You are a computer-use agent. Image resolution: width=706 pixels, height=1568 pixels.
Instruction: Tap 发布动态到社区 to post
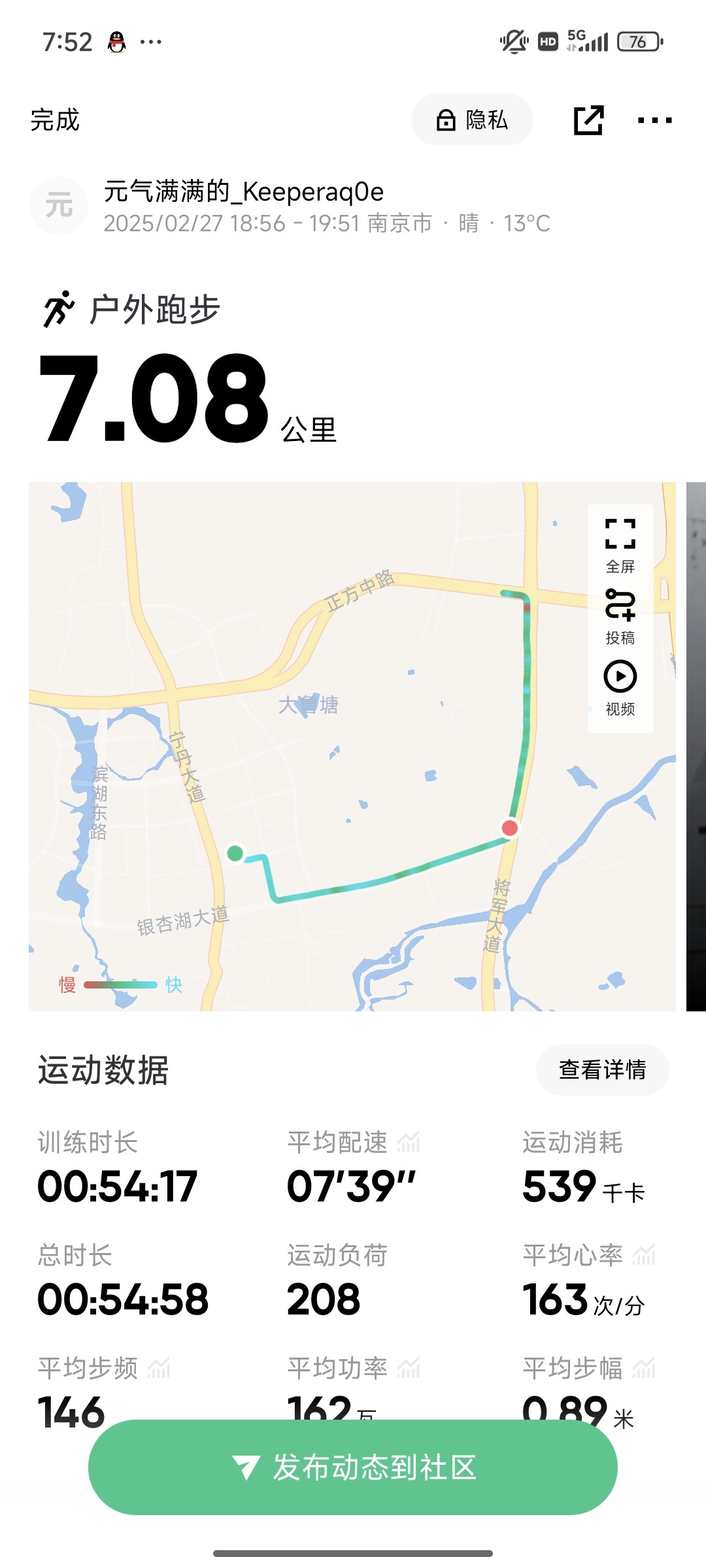point(353,1467)
